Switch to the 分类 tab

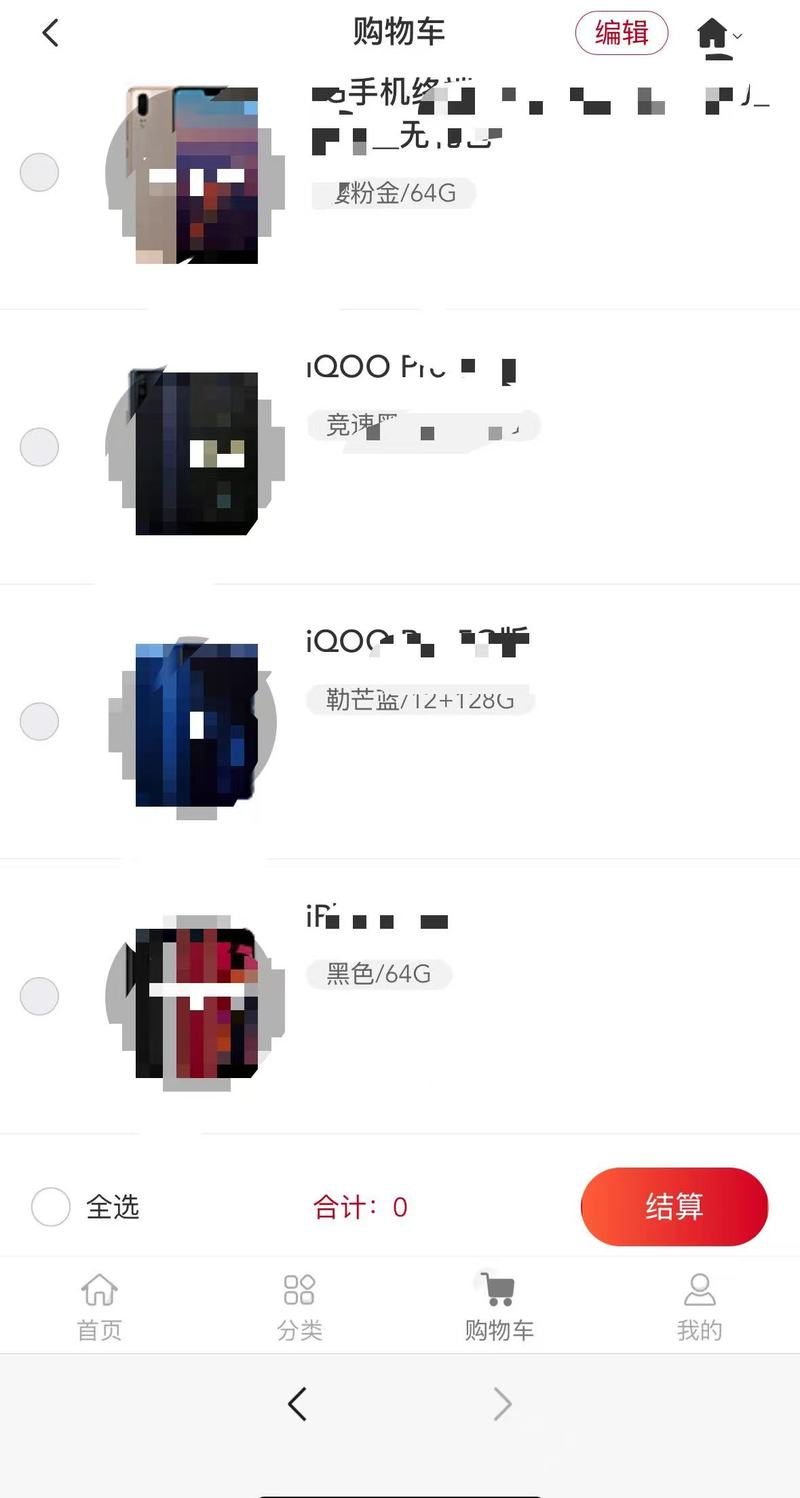tap(299, 1306)
